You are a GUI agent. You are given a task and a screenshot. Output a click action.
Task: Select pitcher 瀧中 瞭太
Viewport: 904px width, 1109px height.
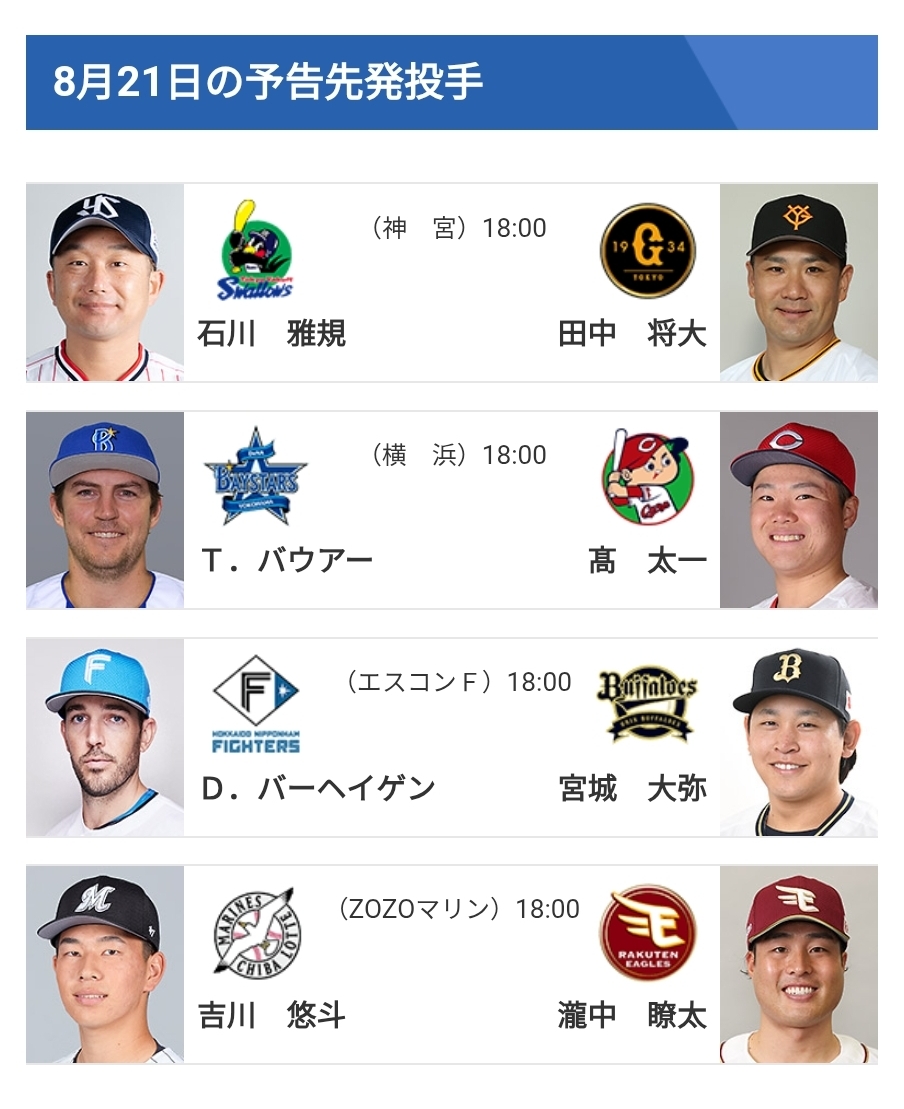pyautogui.click(x=632, y=1016)
